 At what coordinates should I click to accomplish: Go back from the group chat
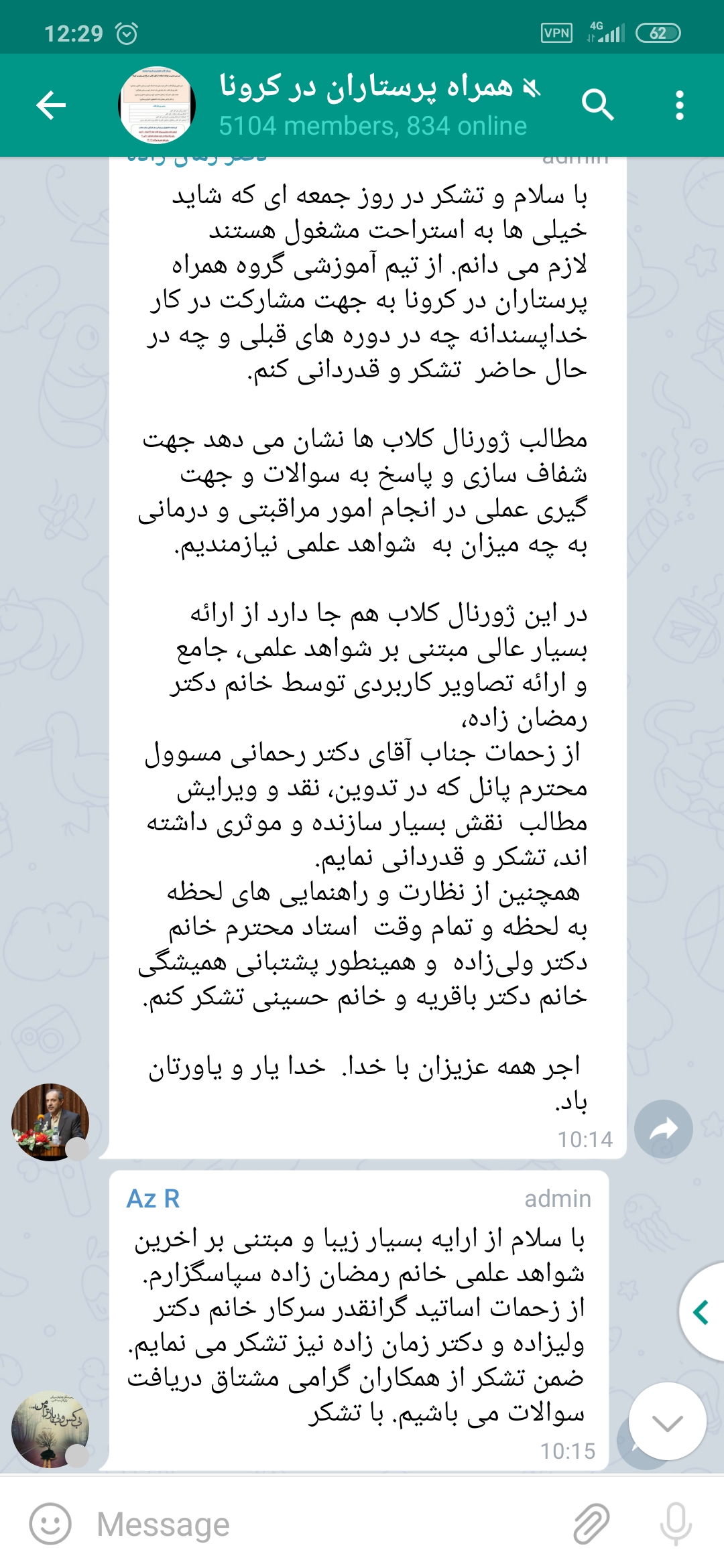point(51,105)
